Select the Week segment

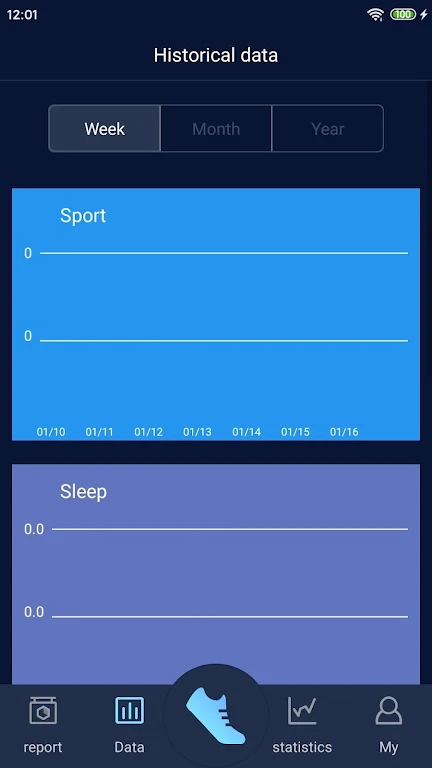(x=104, y=129)
